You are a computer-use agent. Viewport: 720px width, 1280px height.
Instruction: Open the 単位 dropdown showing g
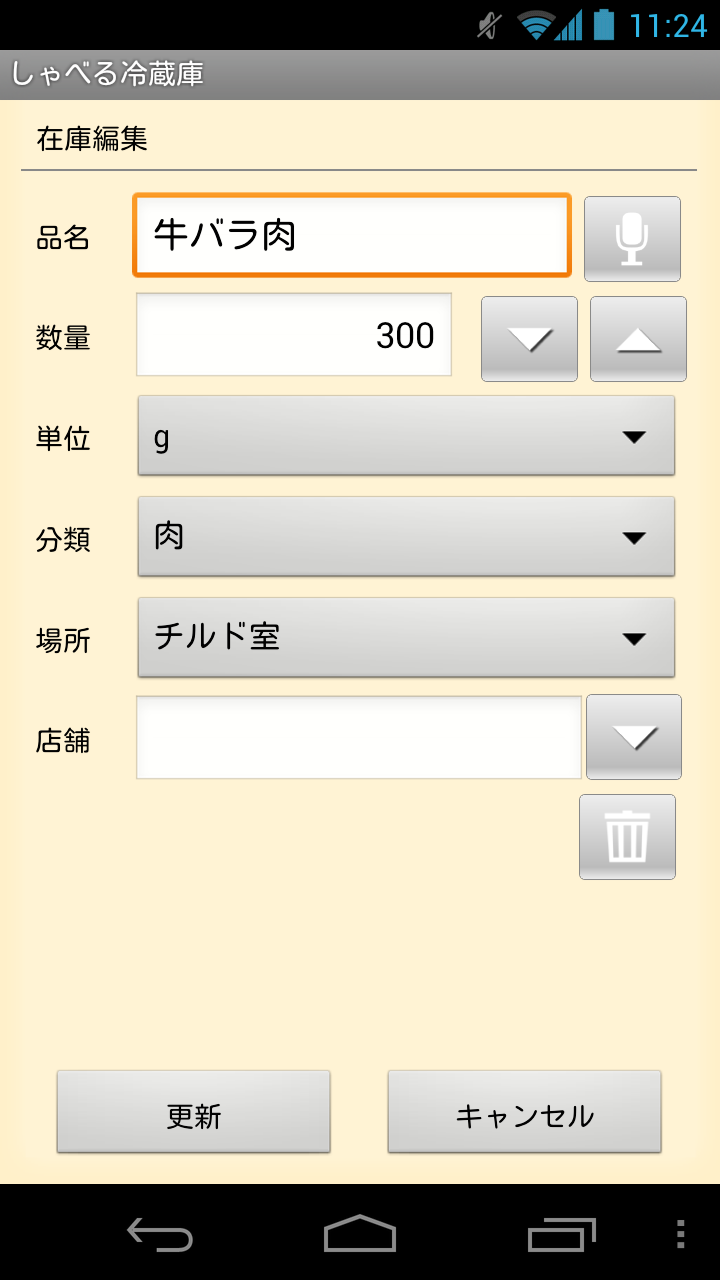tap(406, 436)
